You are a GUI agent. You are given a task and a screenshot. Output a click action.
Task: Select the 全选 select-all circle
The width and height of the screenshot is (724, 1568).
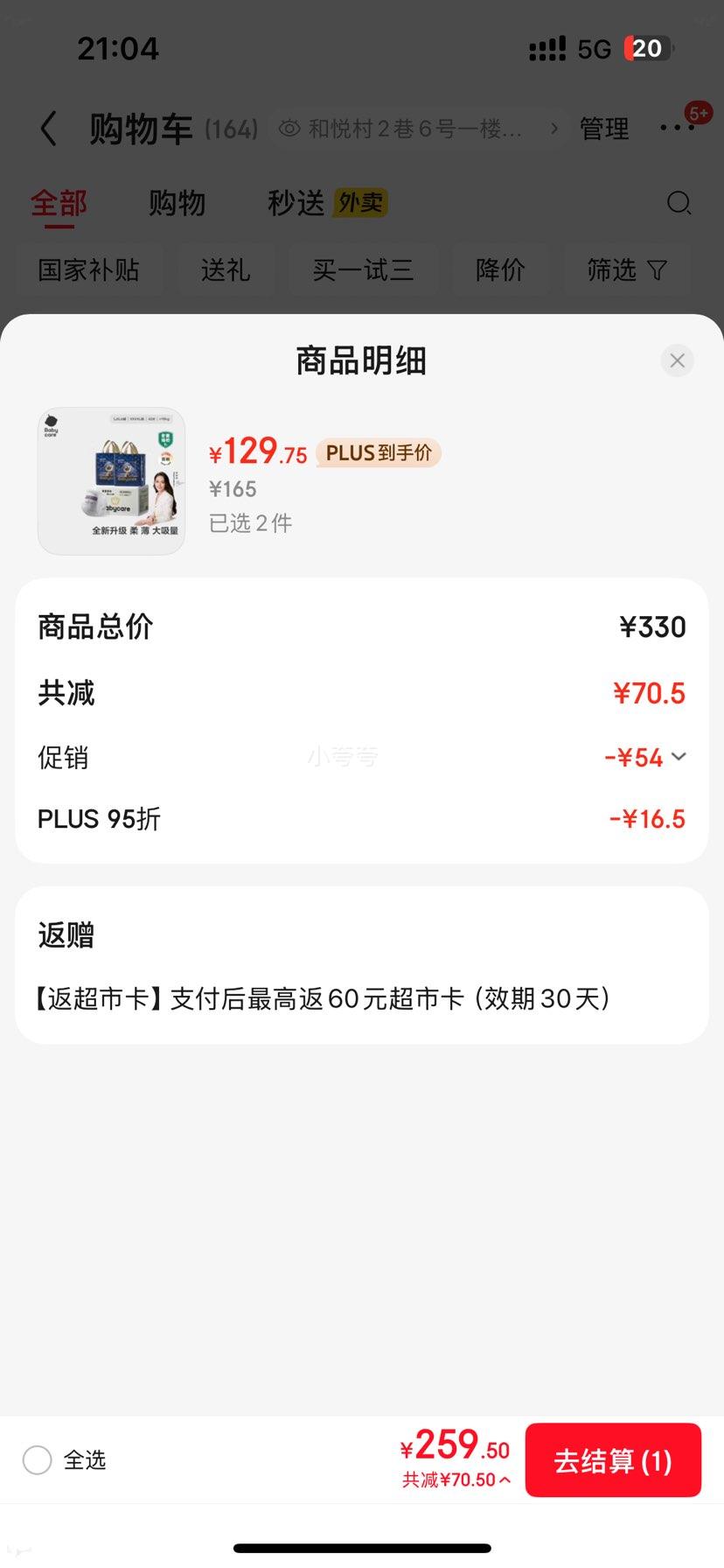[x=37, y=1459]
